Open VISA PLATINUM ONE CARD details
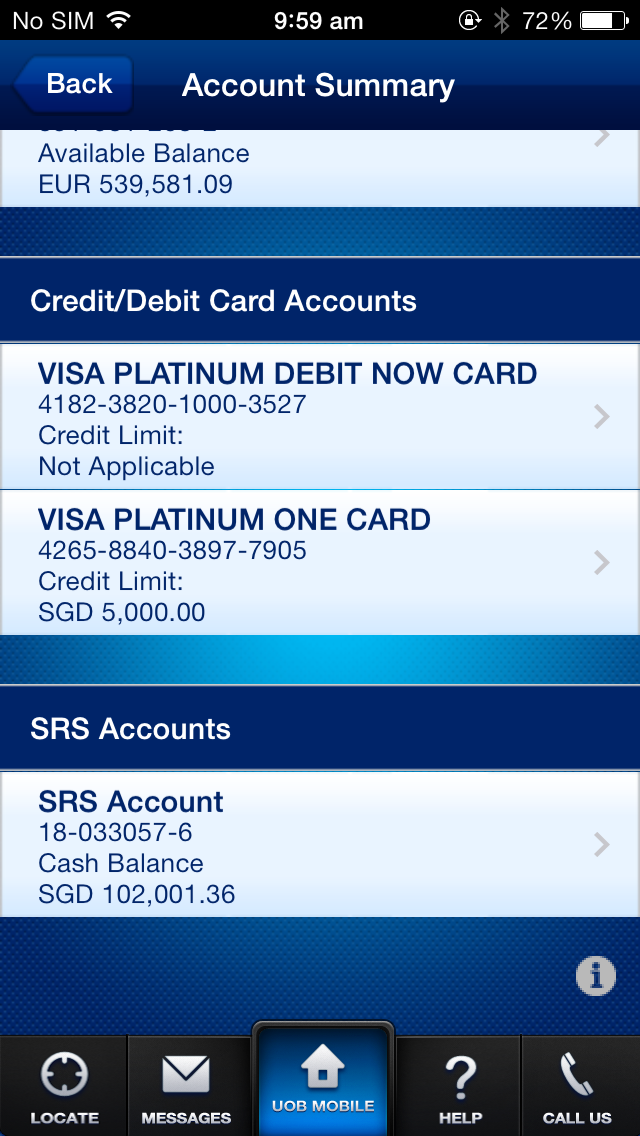 click(320, 563)
